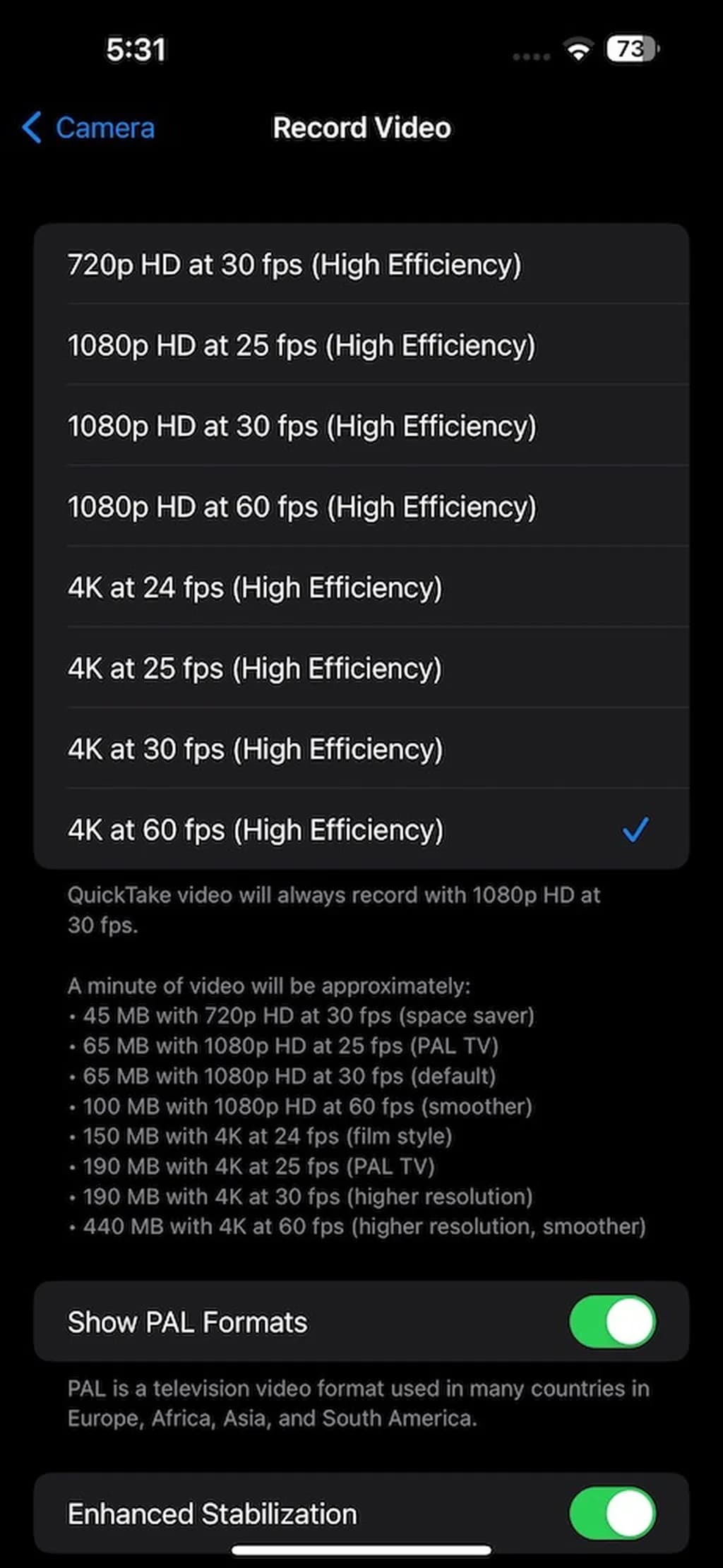Viewport: 723px width, 1568px height.
Task: Go back to Camera settings
Action: pyautogui.click(x=88, y=128)
